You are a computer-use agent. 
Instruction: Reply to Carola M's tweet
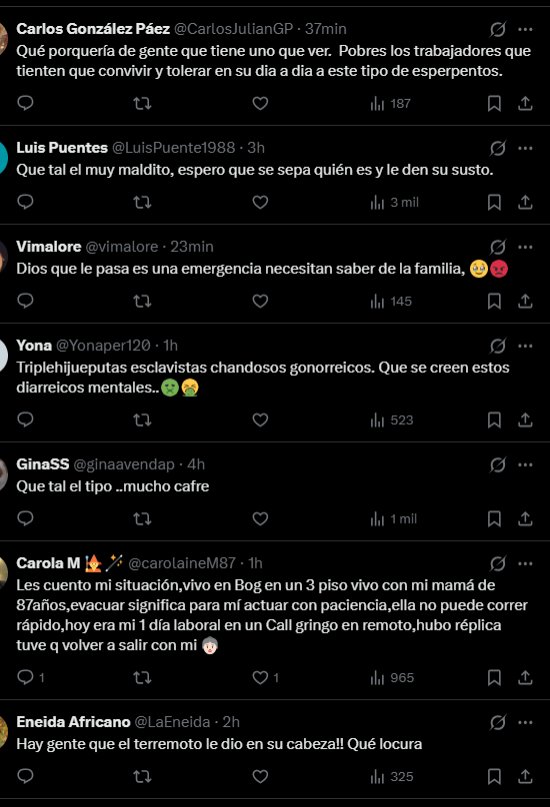[x=30, y=677]
